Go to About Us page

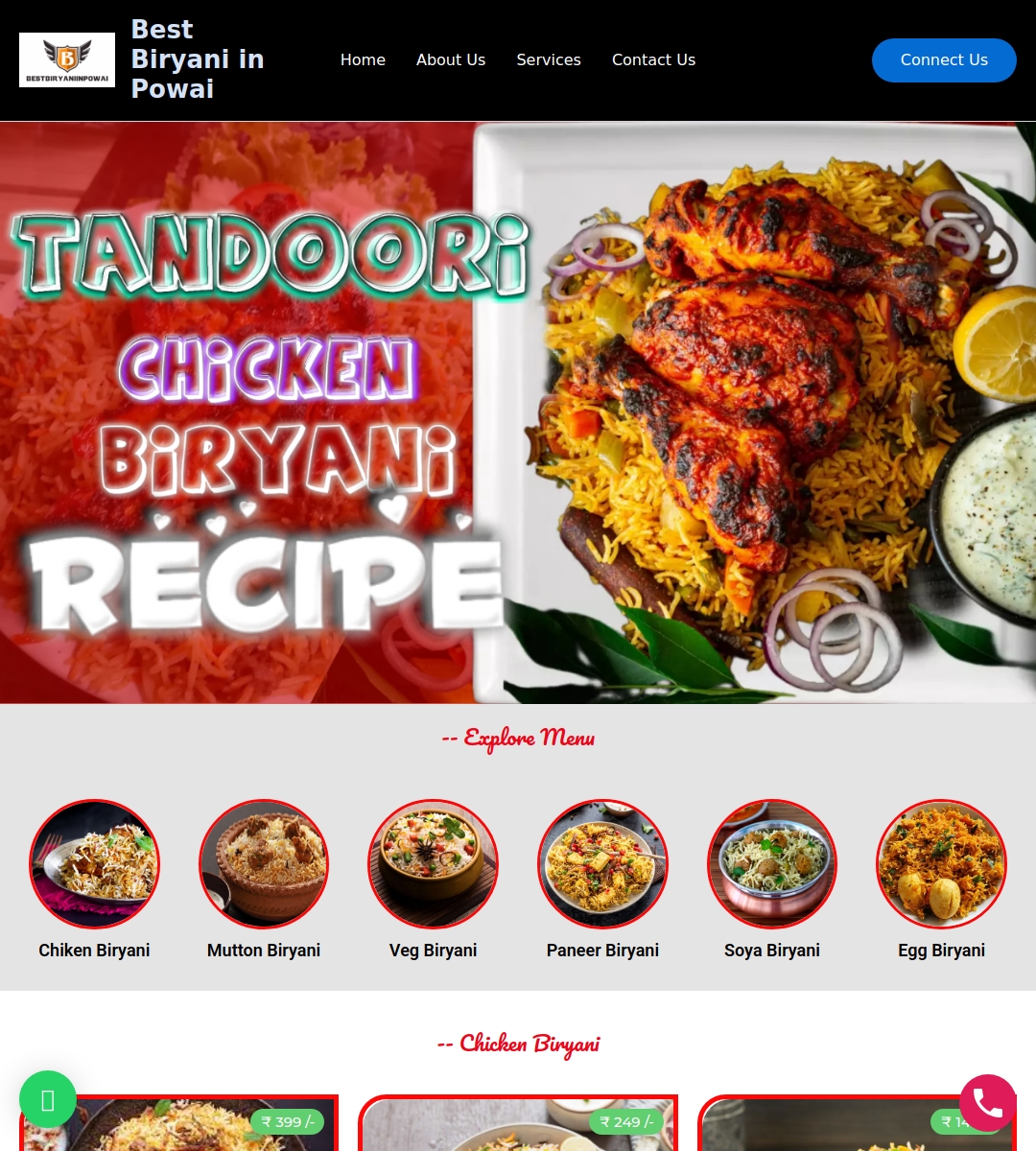coord(451,59)
